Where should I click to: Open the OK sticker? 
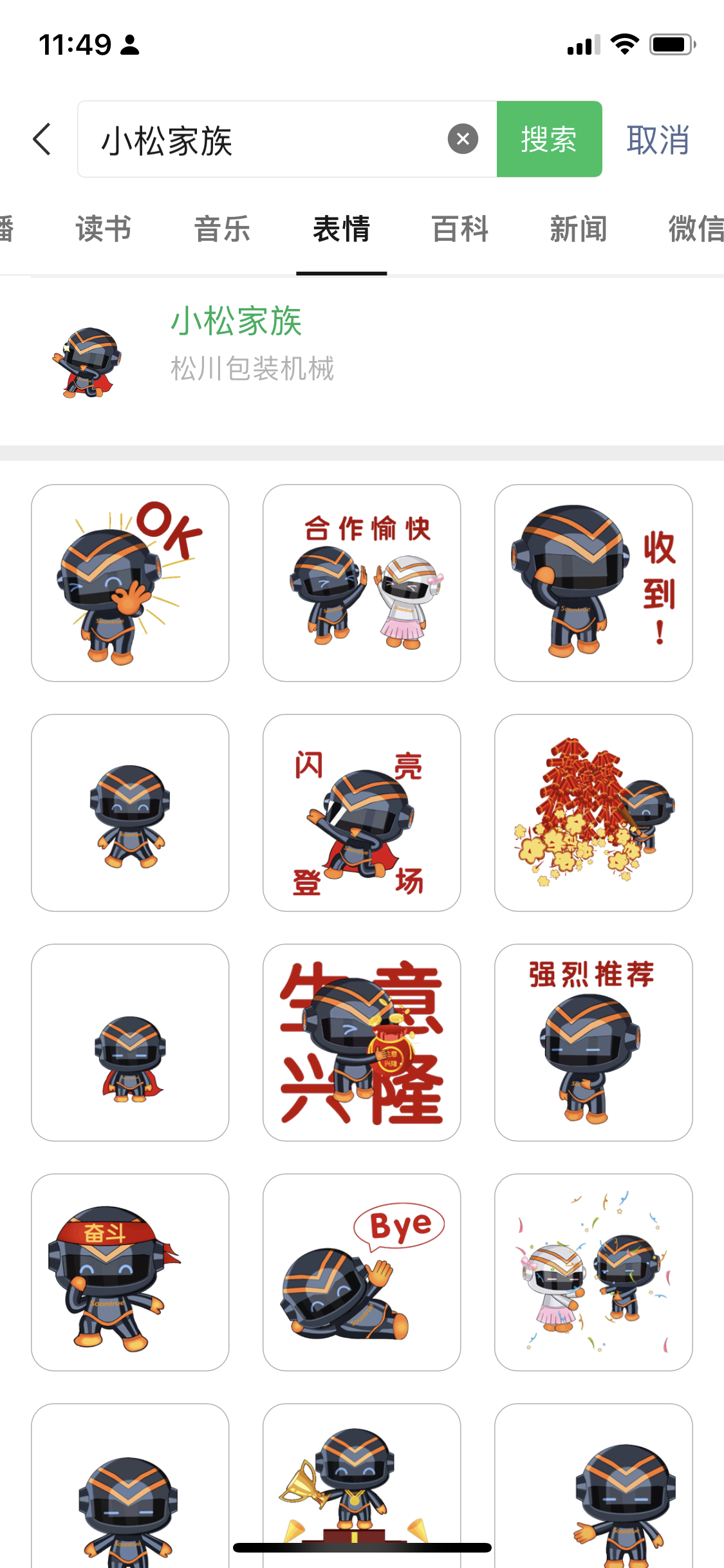[x=130, y=583]
